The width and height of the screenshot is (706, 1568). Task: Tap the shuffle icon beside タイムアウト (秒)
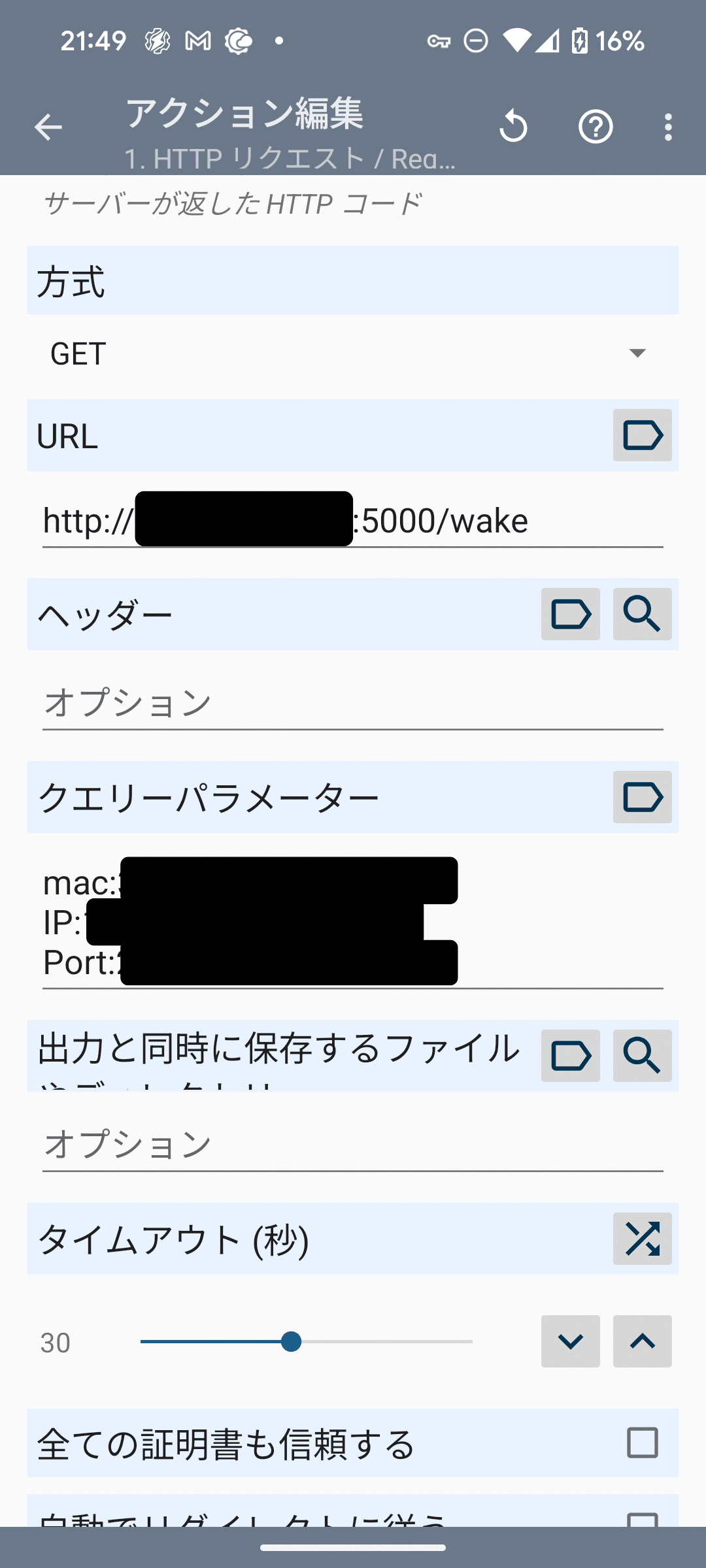click(x=643, y=1239)
